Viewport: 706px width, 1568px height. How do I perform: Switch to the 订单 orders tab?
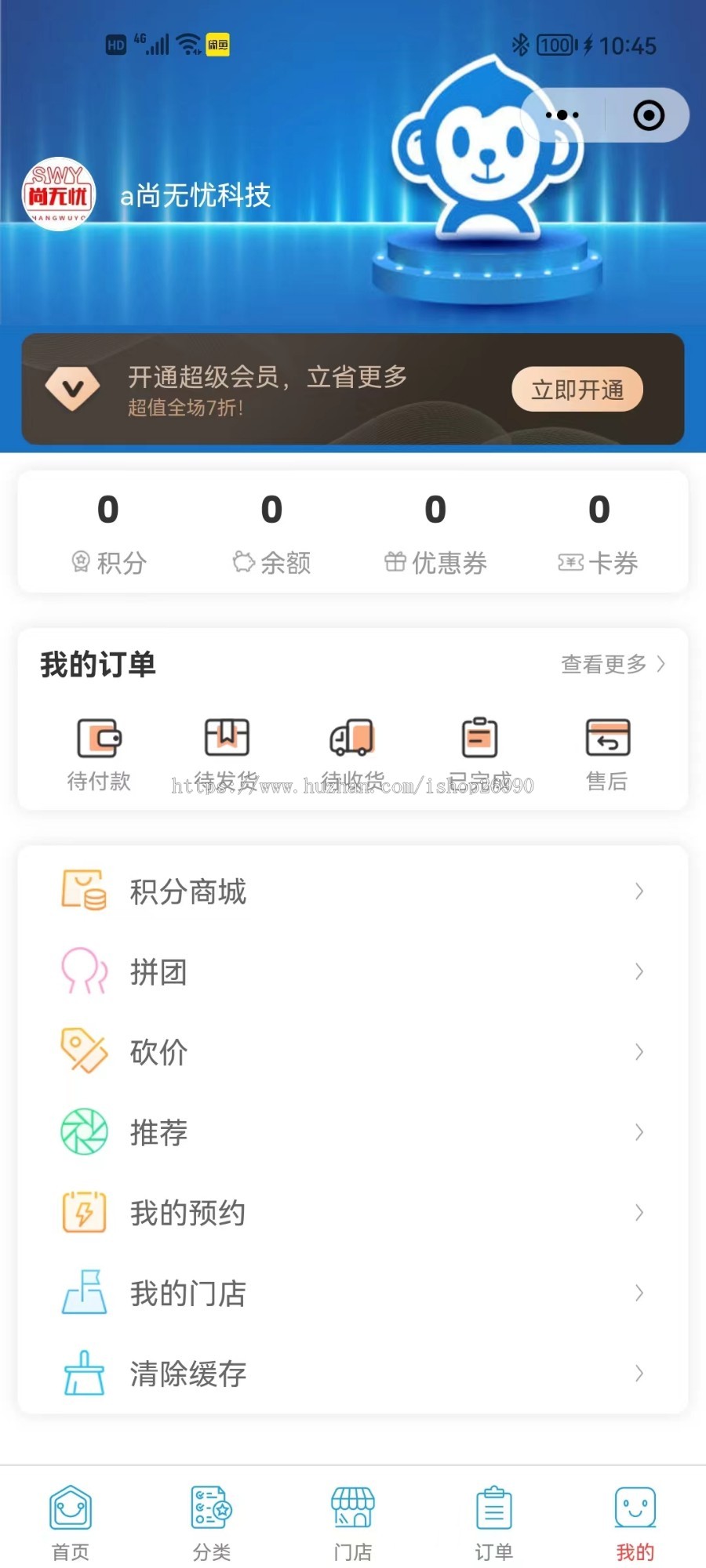pyautogui.click(x=494, y=1523)
